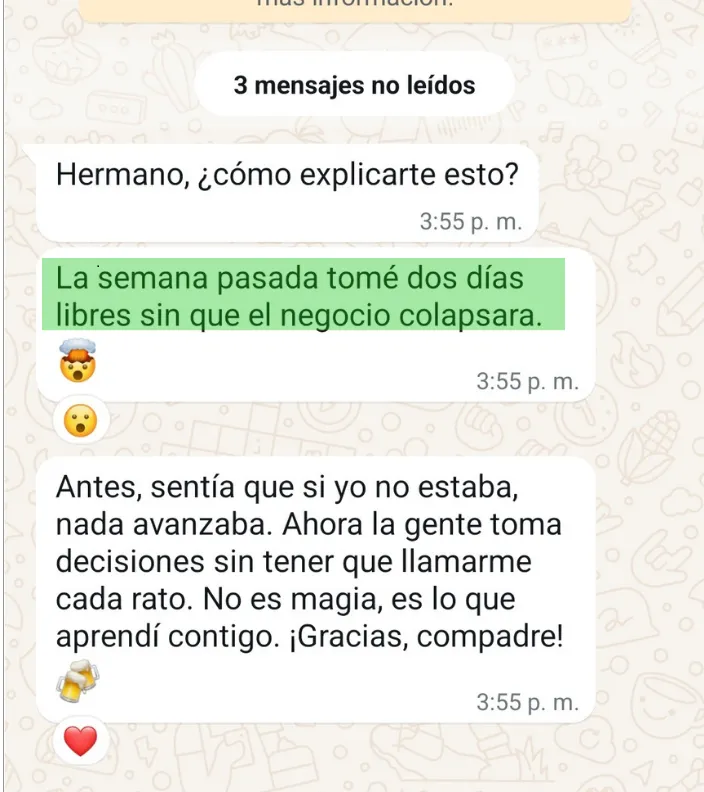This screenshot has width=704, height=792.
Task: Tap the yellow notice banner for more information
Action: coord(355,8)
